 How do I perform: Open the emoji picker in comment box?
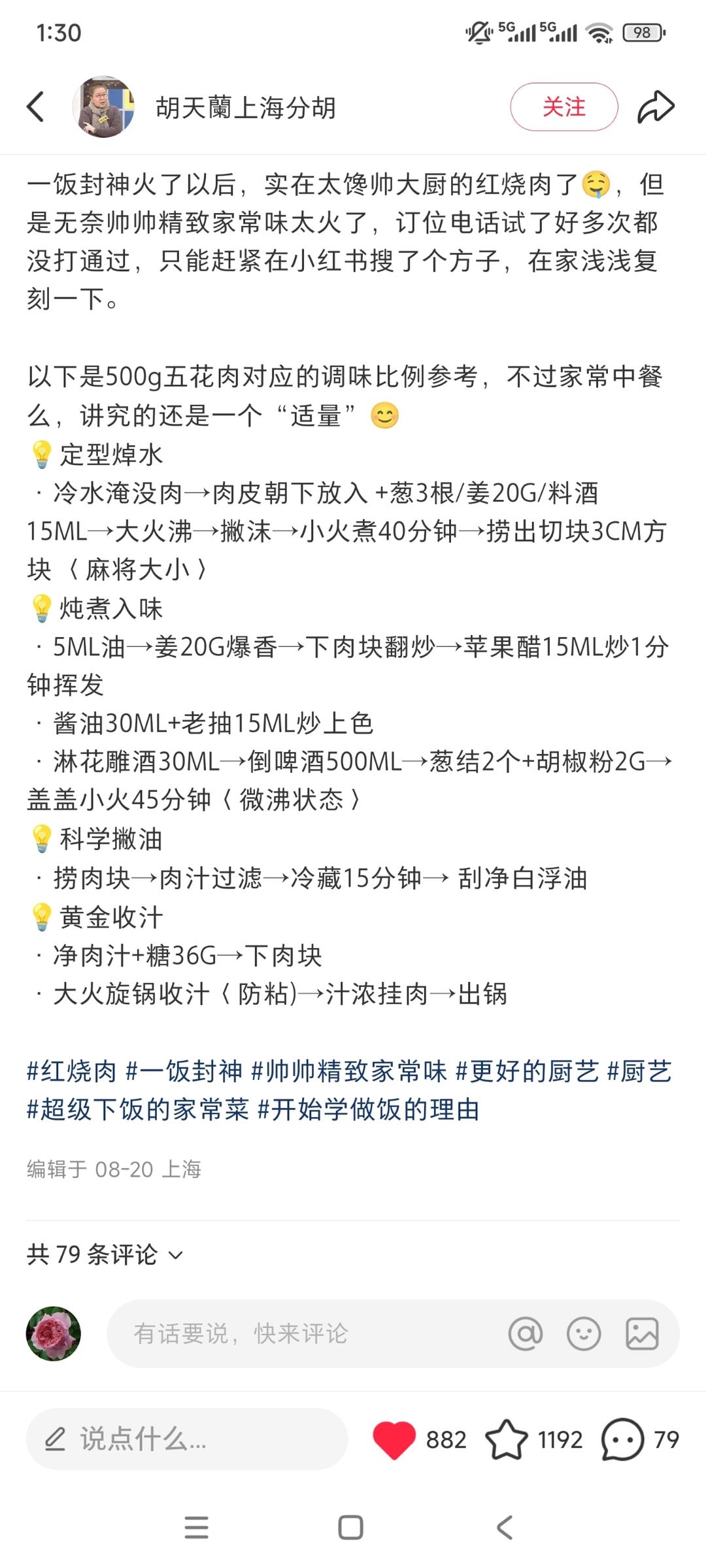click(x=584, y=1333)
